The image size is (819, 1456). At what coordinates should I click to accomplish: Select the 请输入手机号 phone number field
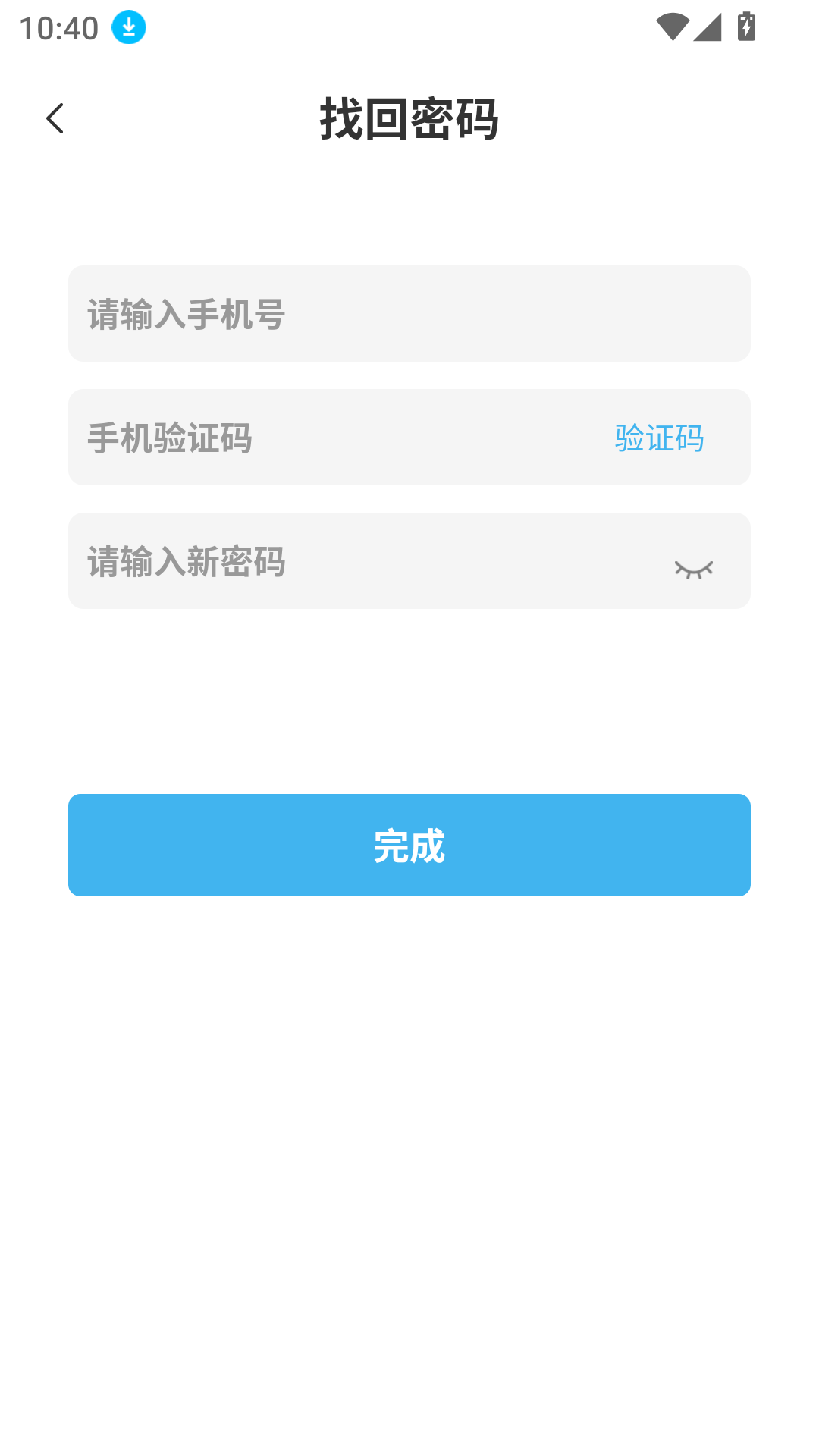coord(409,313)
